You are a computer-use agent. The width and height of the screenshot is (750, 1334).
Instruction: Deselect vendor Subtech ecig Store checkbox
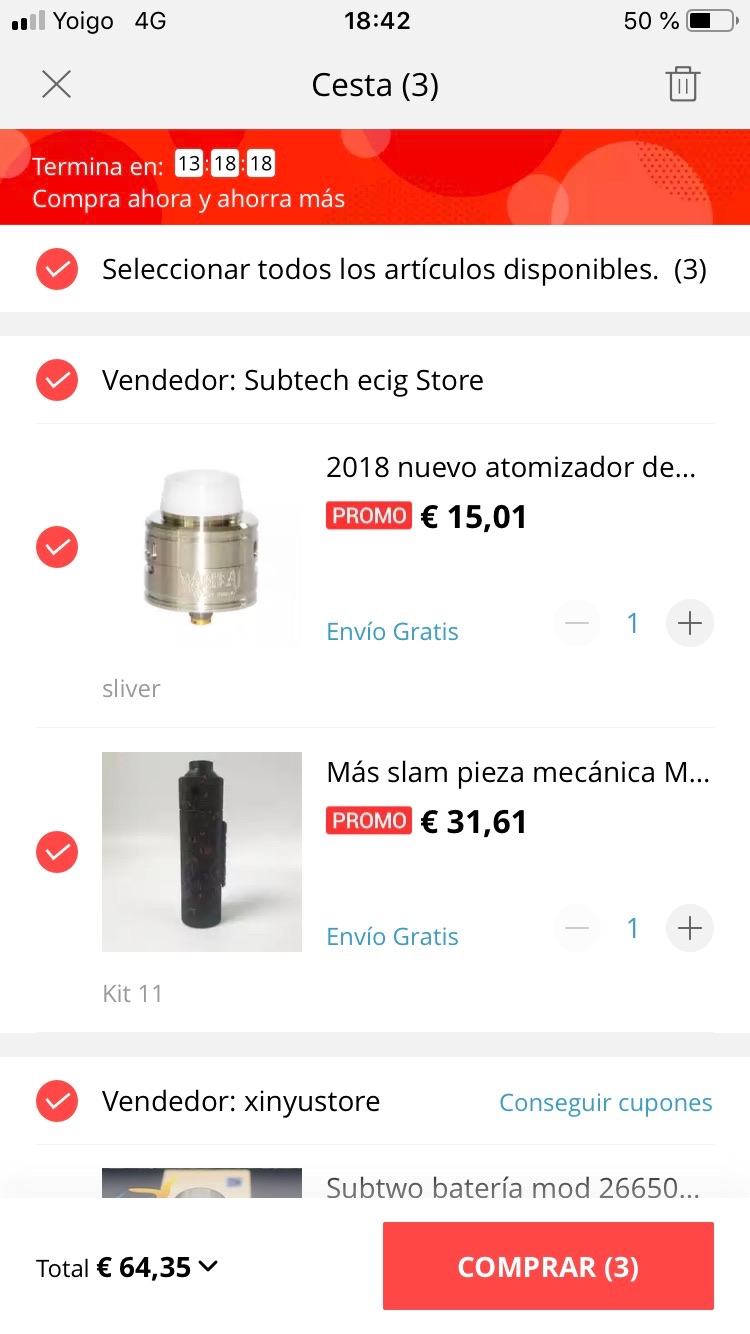click(x=57, y=380)
